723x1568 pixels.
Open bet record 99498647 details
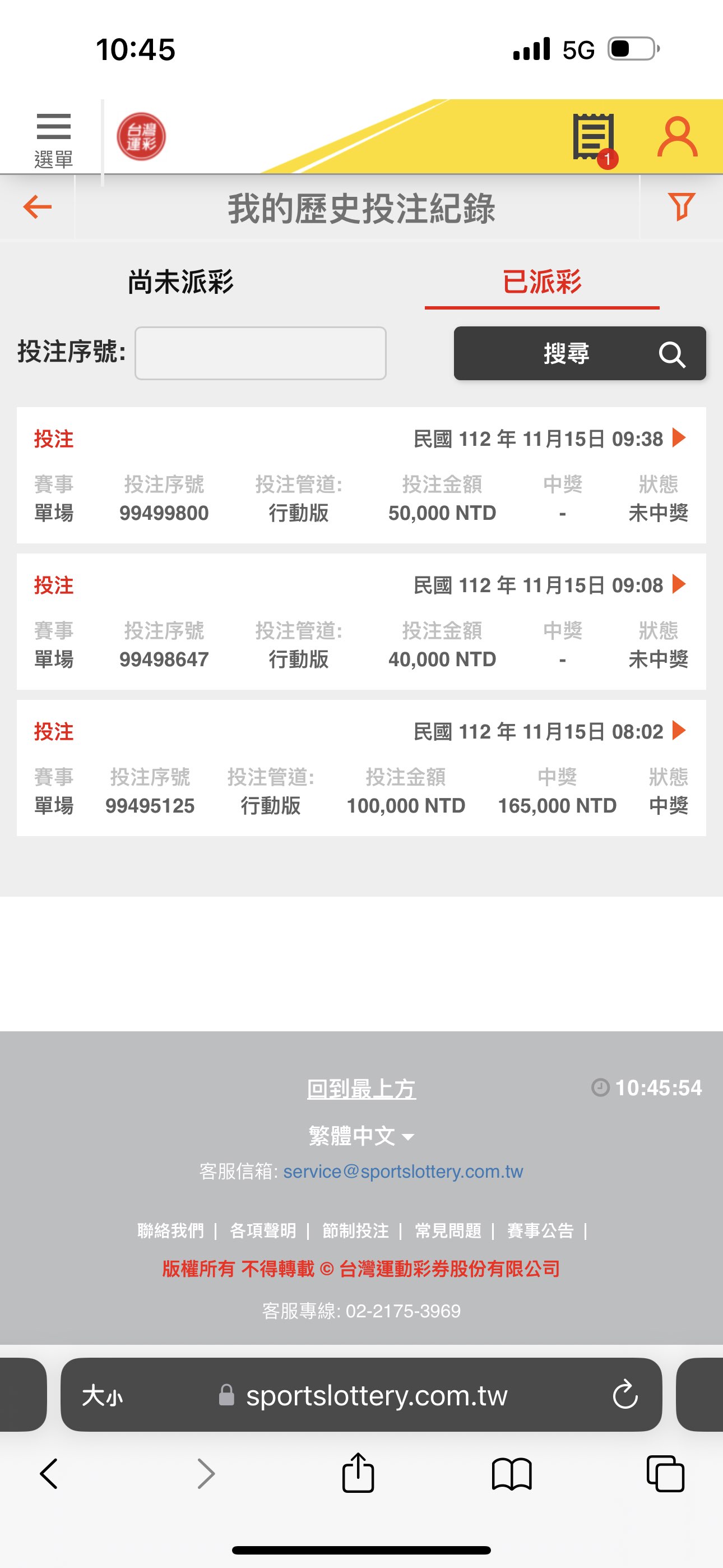(679, 584)
